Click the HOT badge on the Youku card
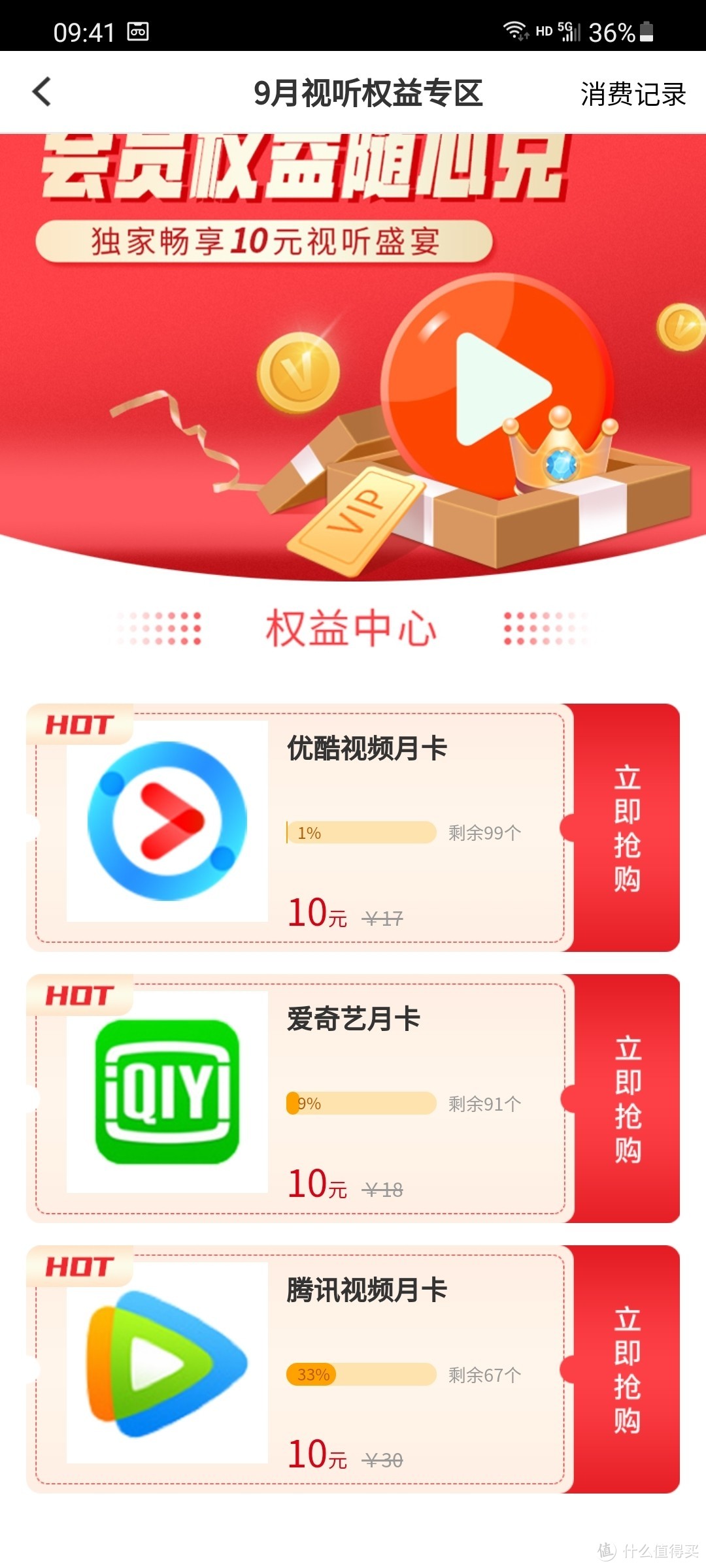The height and width of the screenshot is (1568, 706). [x=78, y=725]
